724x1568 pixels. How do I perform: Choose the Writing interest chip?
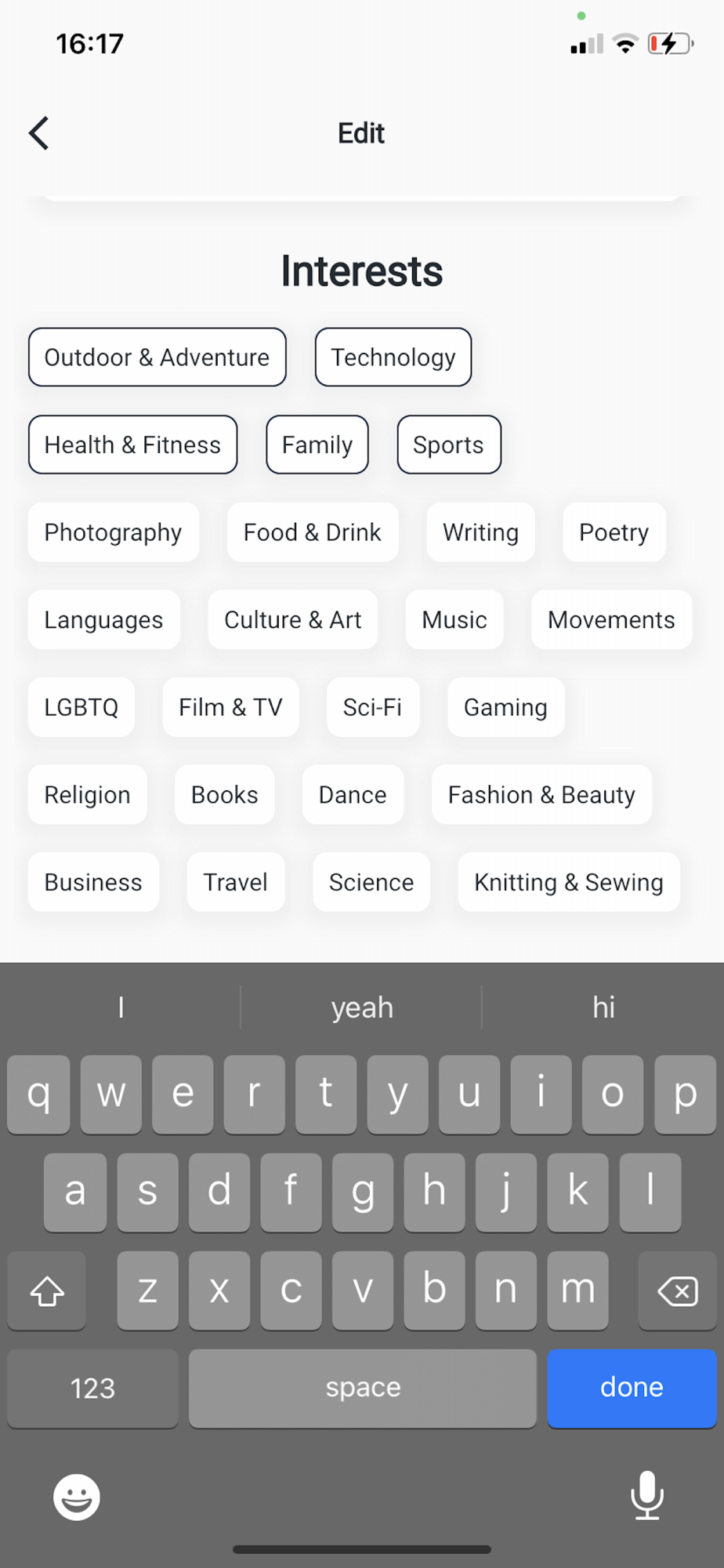480,532
